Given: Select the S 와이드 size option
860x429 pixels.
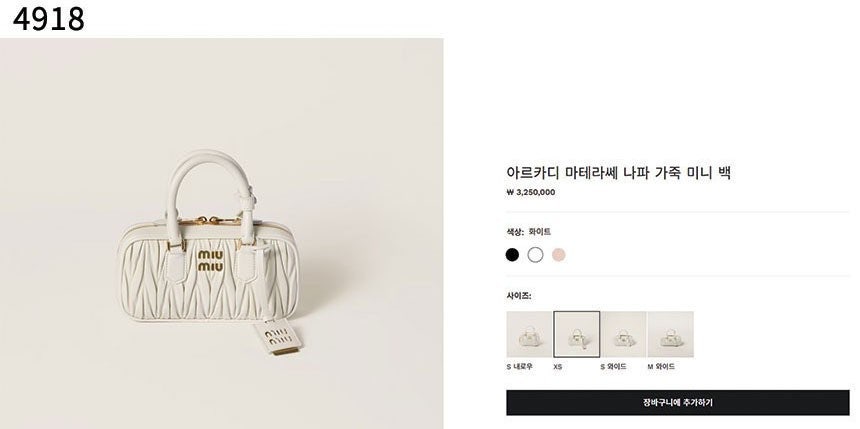Looking at the screenshot, I should [x=624, y=334].
